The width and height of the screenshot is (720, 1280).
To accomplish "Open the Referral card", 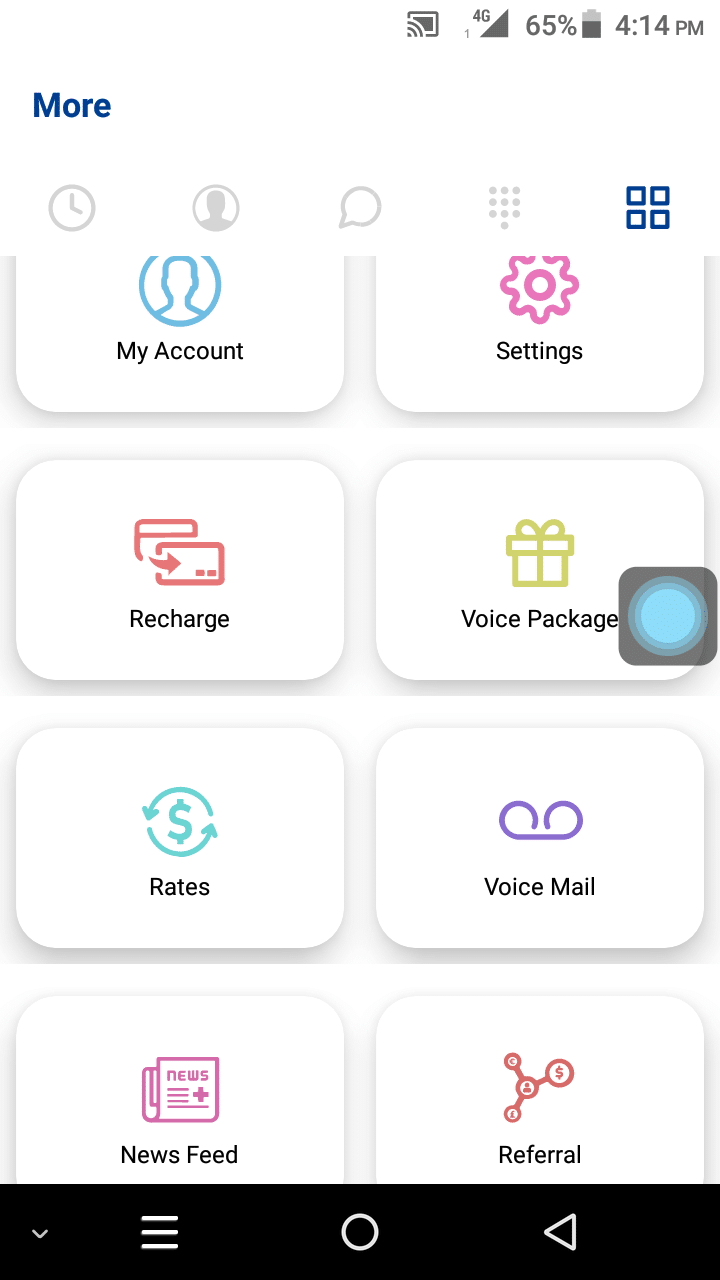I will [x=540, y=1090].
